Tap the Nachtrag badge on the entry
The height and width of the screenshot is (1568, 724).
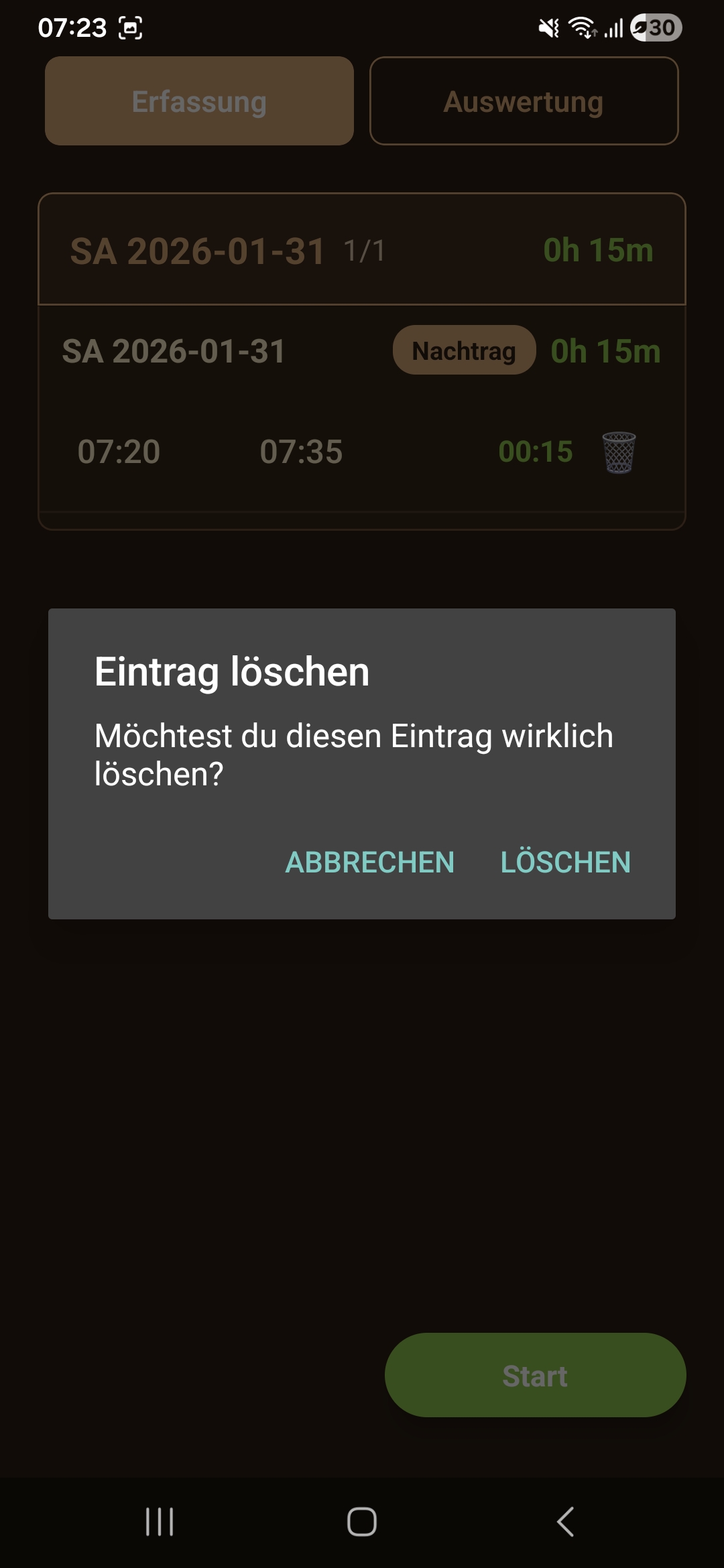tap(463, 350)
